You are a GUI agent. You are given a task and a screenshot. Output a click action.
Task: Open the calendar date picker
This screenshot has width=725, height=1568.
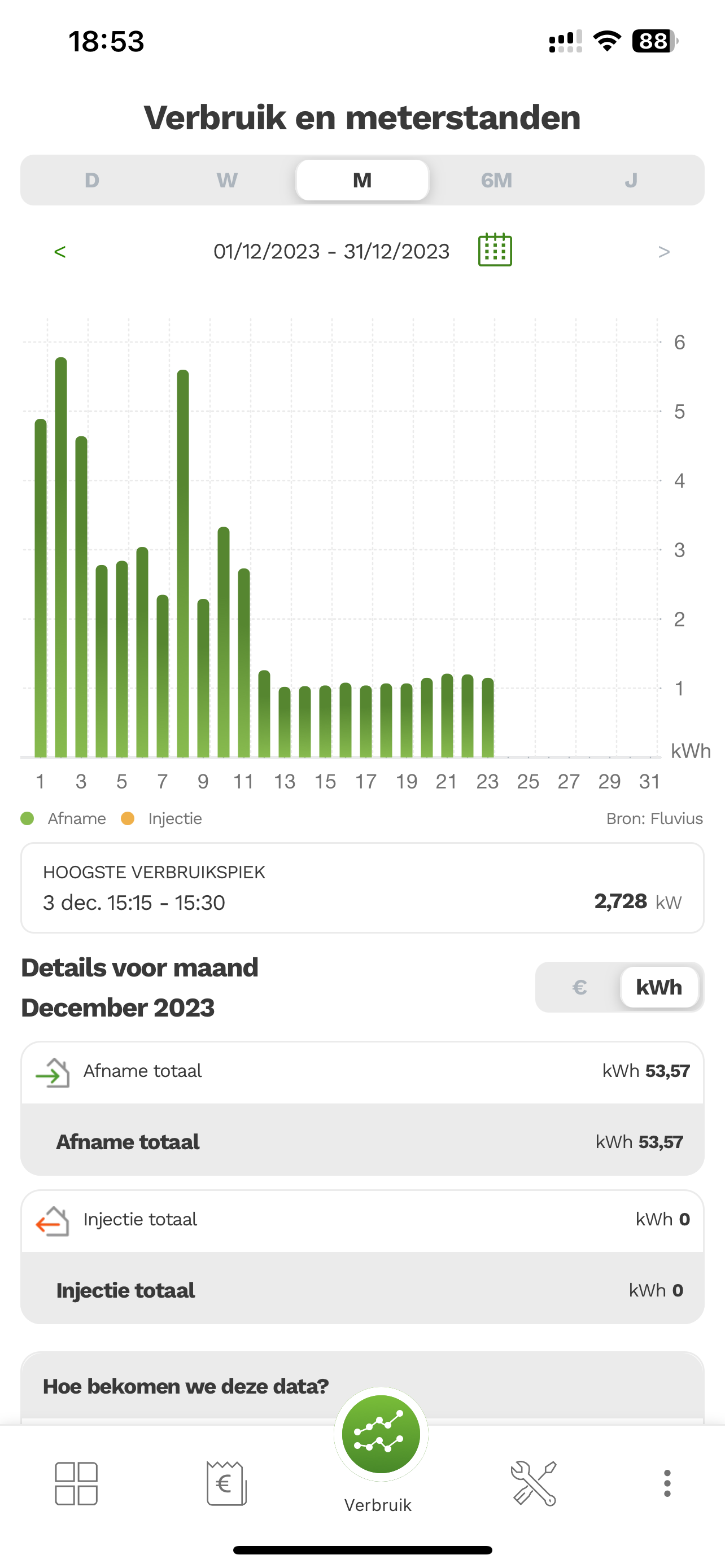(x=495, y=249)
